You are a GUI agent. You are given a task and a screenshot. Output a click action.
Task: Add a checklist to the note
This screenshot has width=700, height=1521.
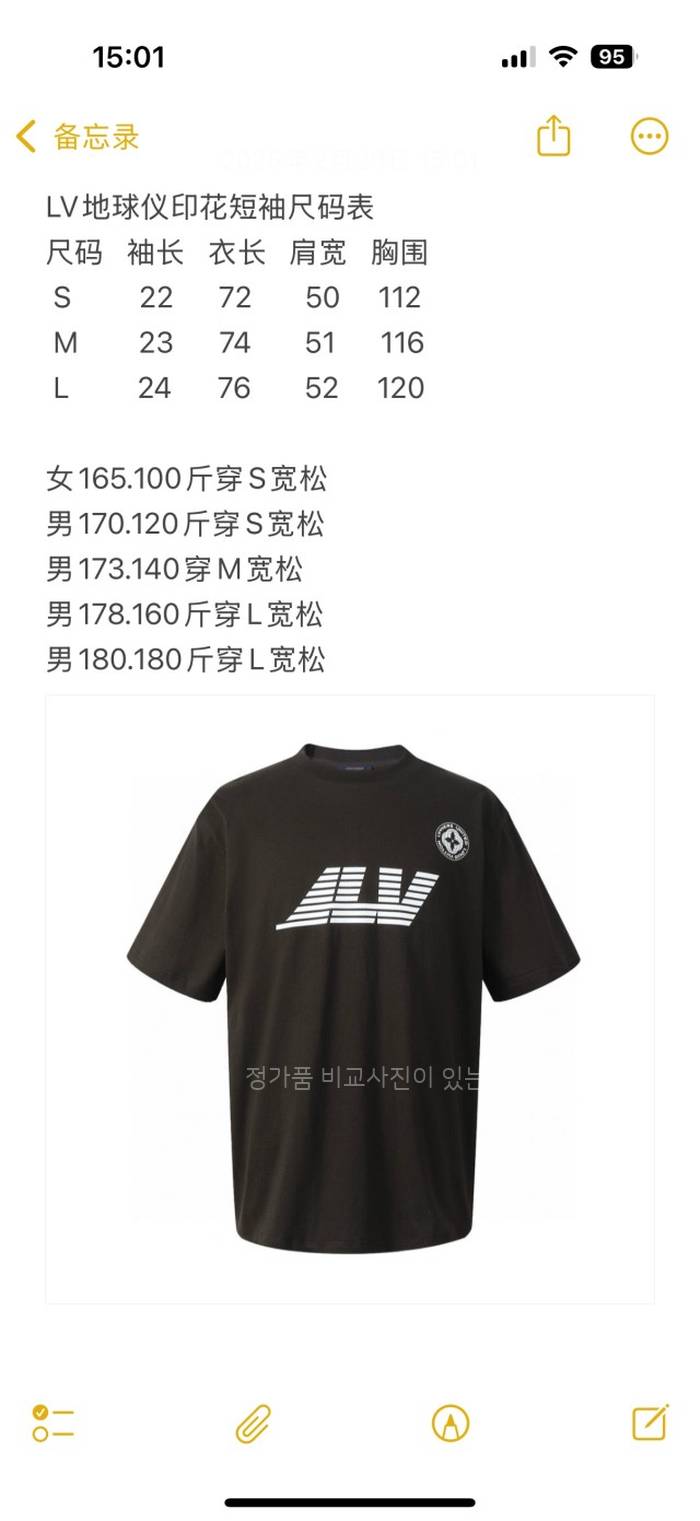tap(53, 1422)
